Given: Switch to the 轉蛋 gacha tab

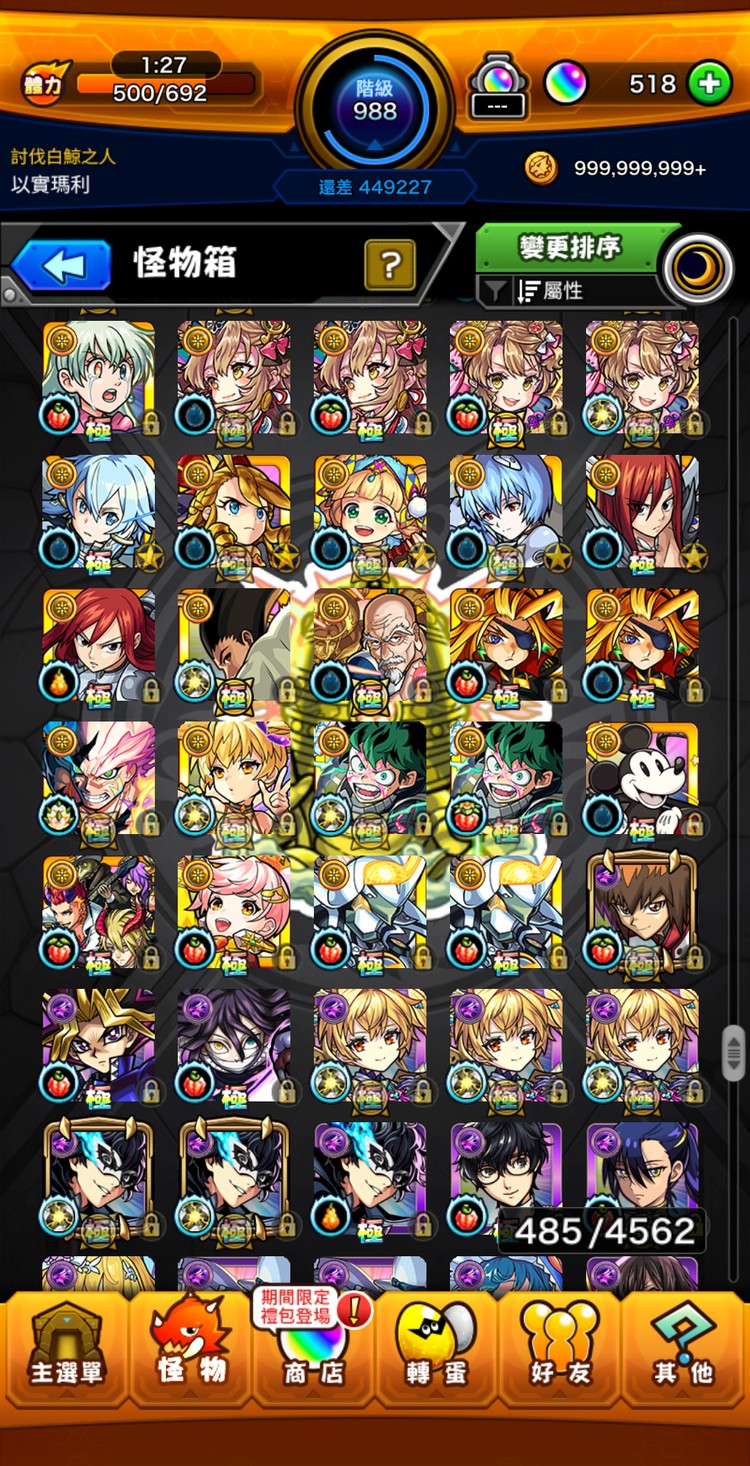Looking at the screenshot, I should click(436, 1350).
